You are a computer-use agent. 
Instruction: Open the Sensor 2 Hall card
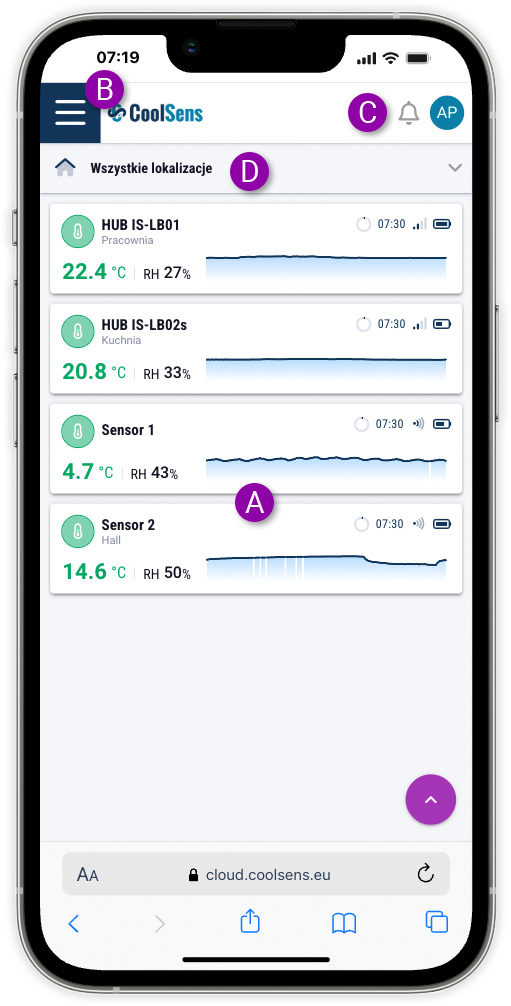coord(256,549)
